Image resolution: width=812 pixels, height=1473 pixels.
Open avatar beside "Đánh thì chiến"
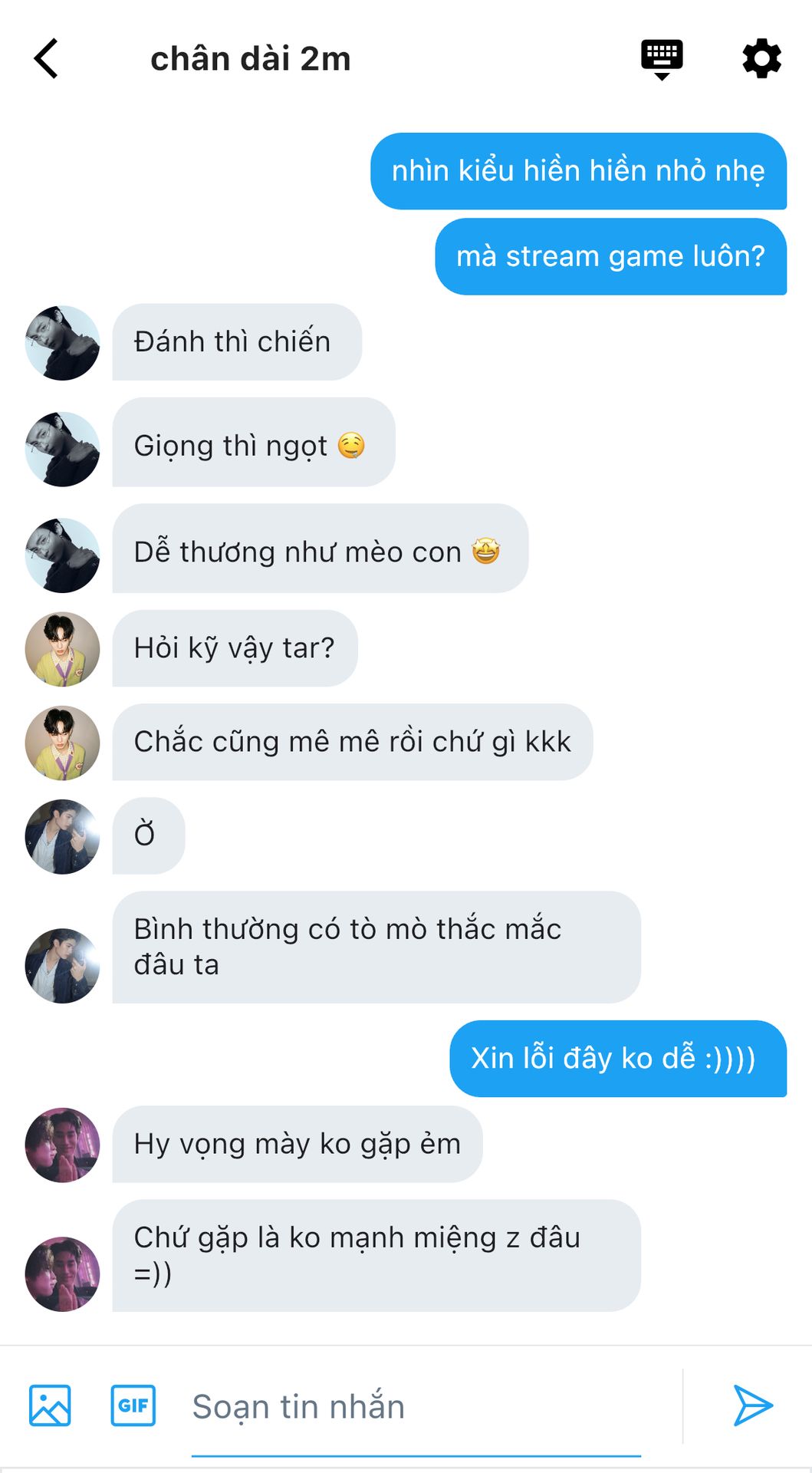point(63,343)
